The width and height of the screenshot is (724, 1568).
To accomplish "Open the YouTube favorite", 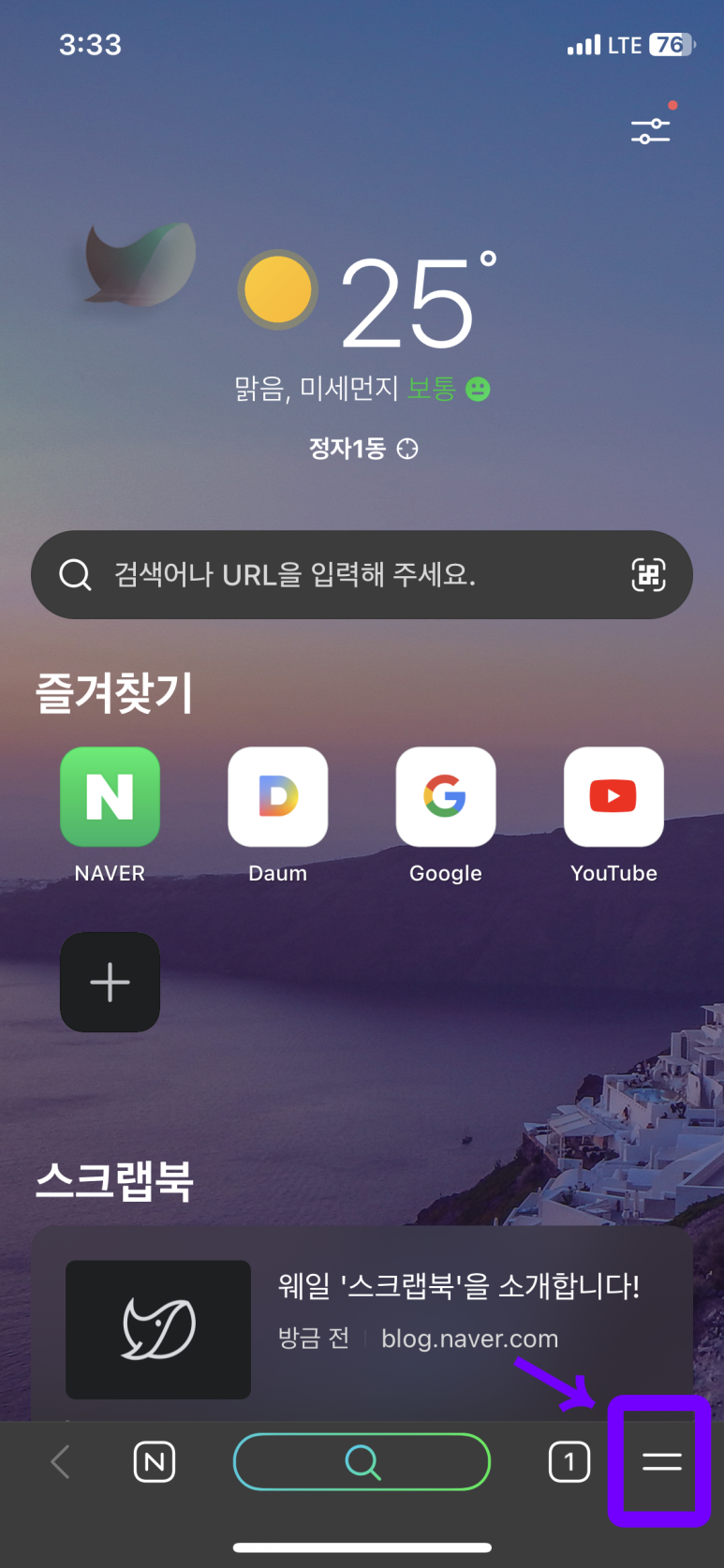I will tap(613, 797).
